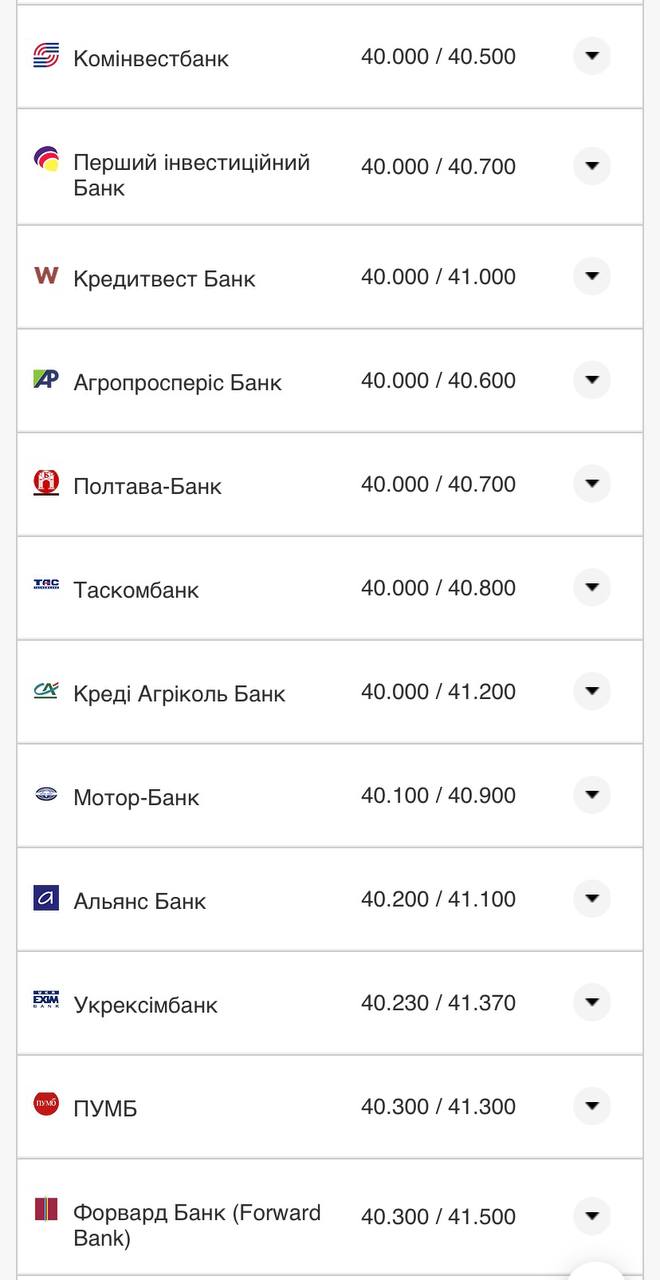660x1280 pixels.
Task: Open the ПУМБ dropdown arrow
Action: click(x=592, y=1107)
